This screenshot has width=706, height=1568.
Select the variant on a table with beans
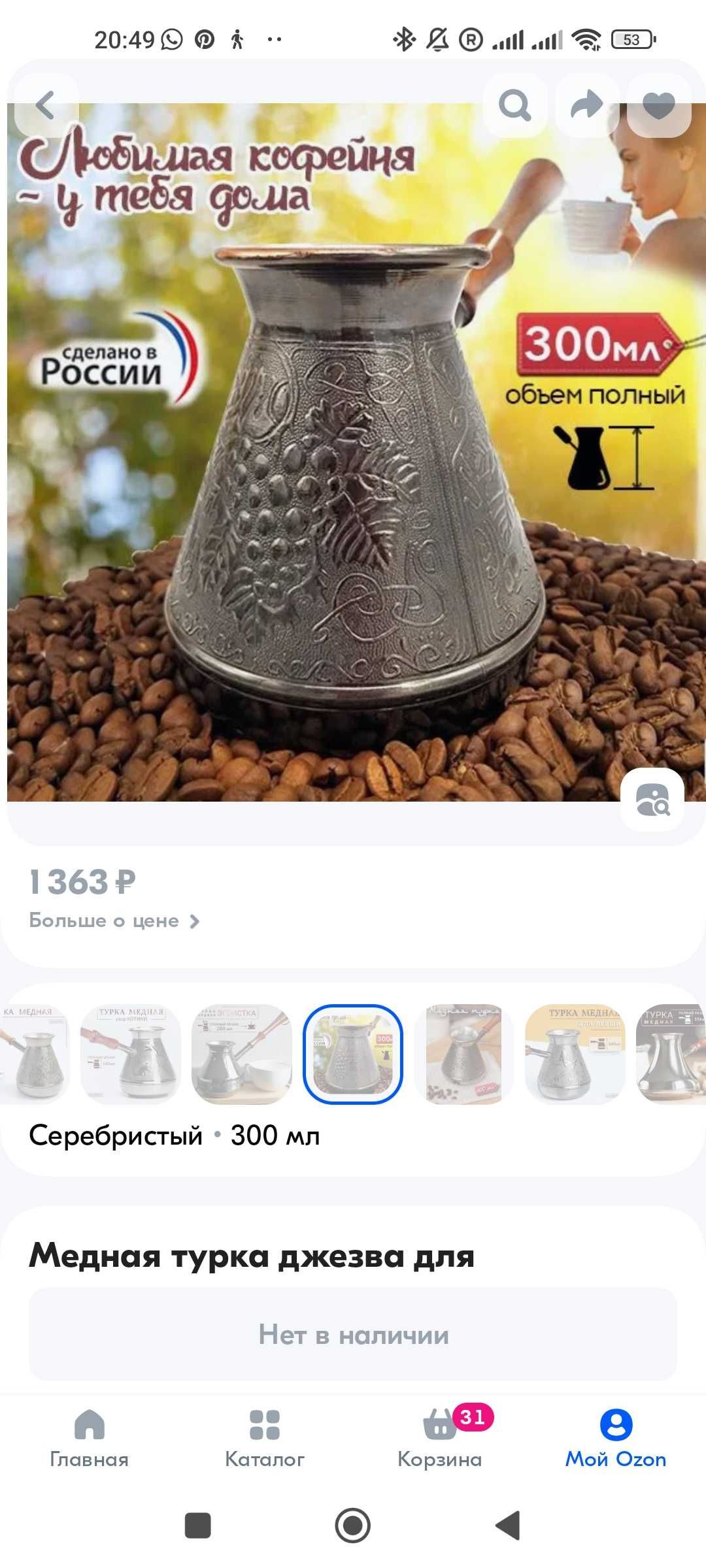click(464, 1054)
